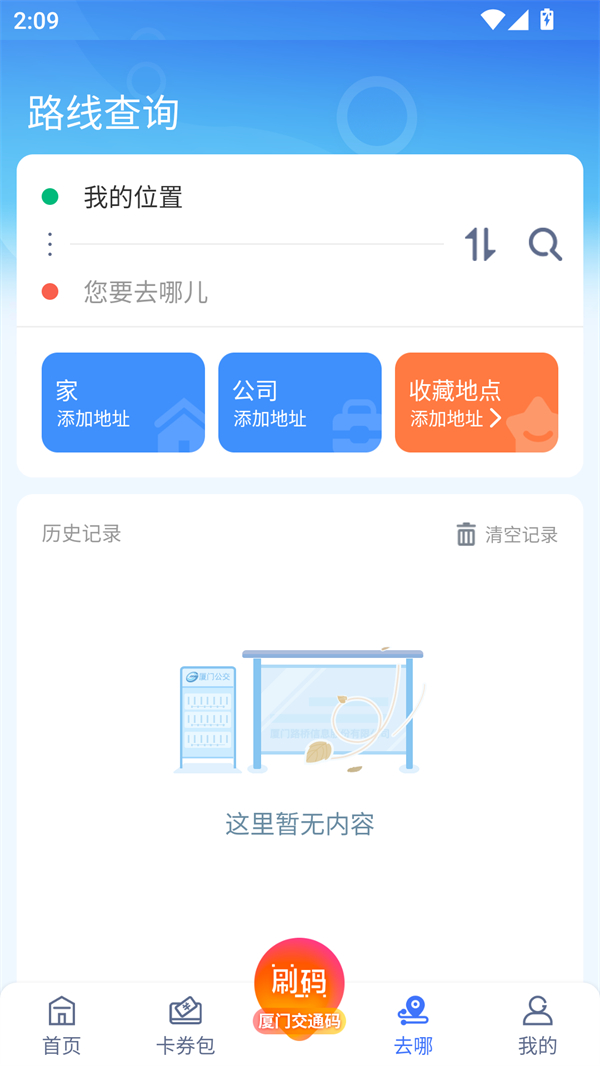Viewport: 600px width, 1066px height.
Task: Add company address via 公司 card
Action: [300, 402]
